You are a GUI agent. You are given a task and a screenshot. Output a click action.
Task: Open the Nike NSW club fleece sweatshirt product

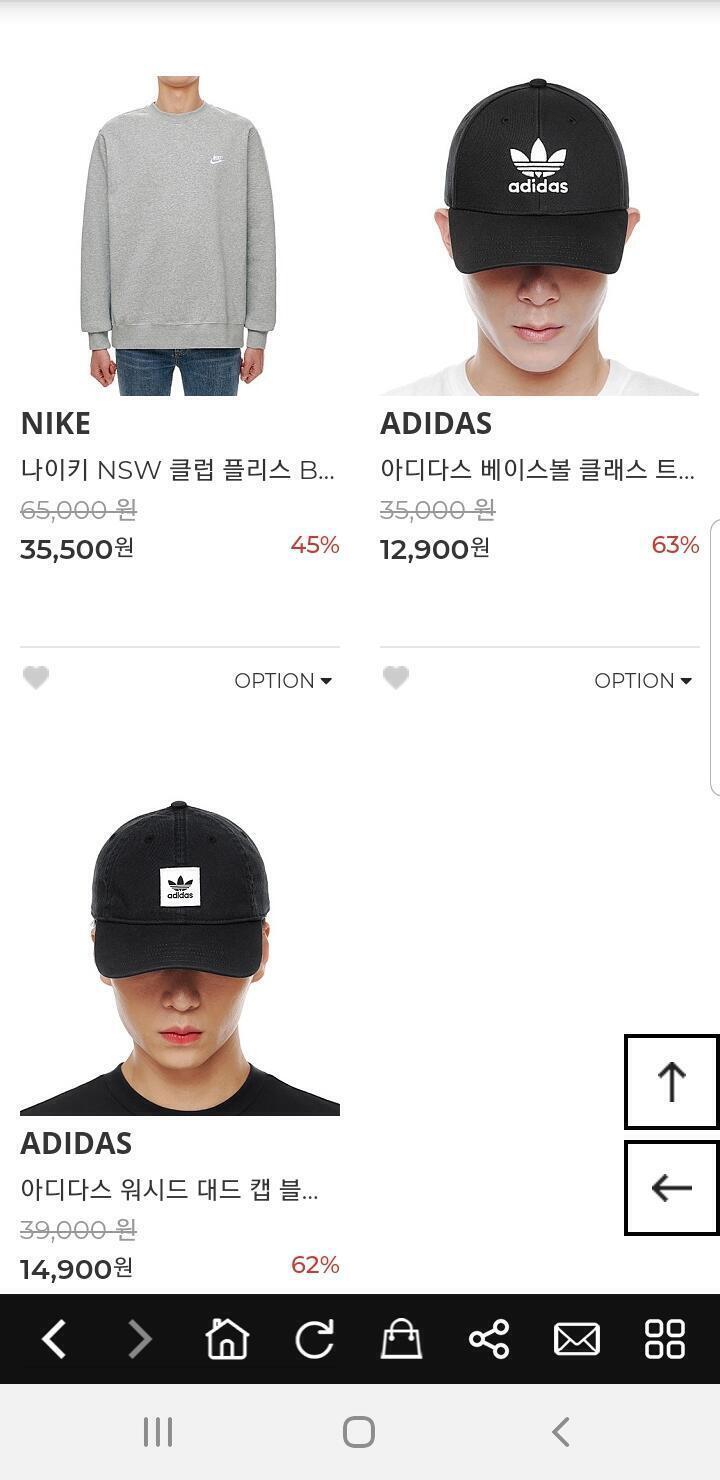179,236
